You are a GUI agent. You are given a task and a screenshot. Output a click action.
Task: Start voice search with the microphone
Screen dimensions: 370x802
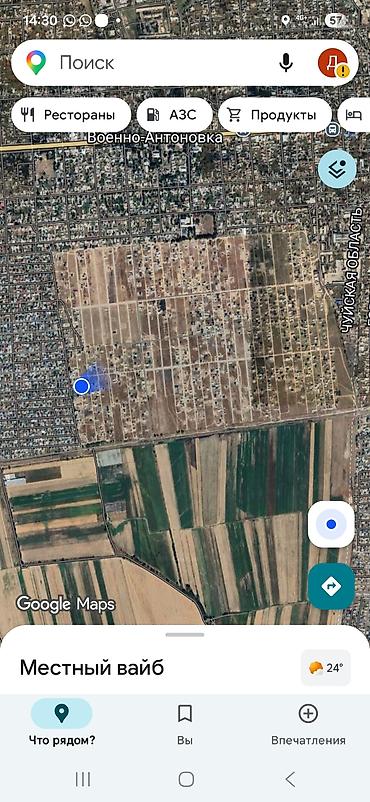(286, 63)
